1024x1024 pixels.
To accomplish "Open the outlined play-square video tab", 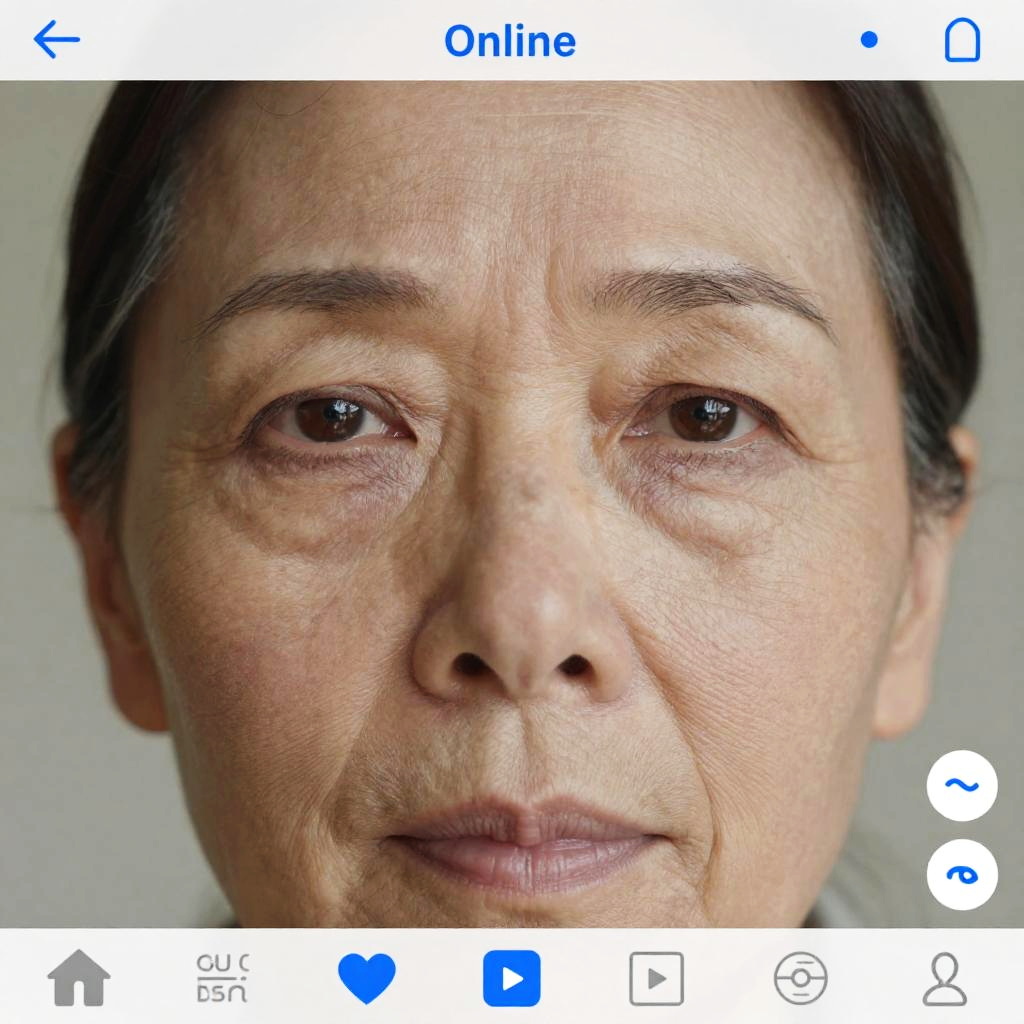I will 656,978.
